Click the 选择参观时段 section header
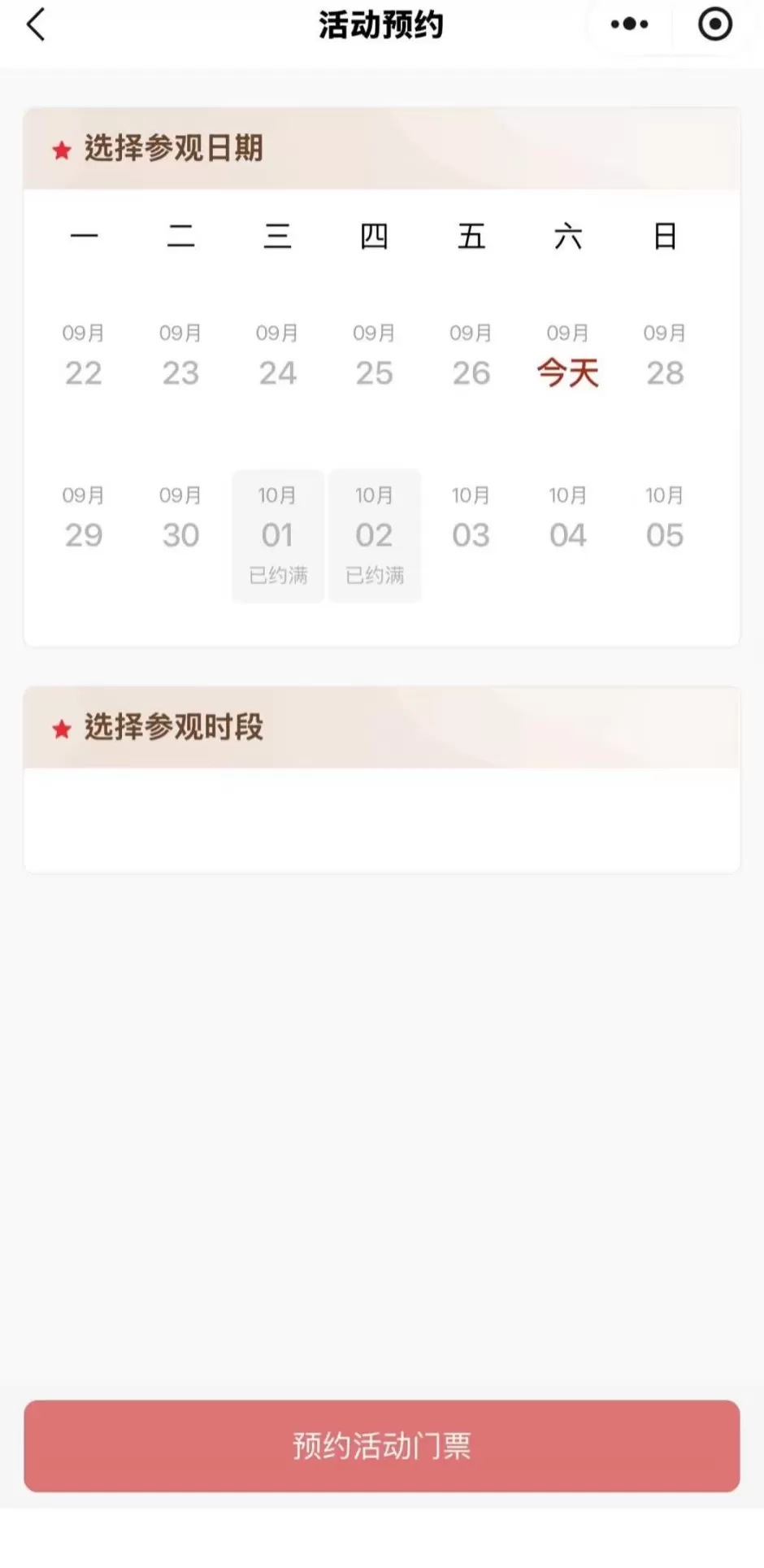This screenshot has height=1568, width=764. (172, 728)
